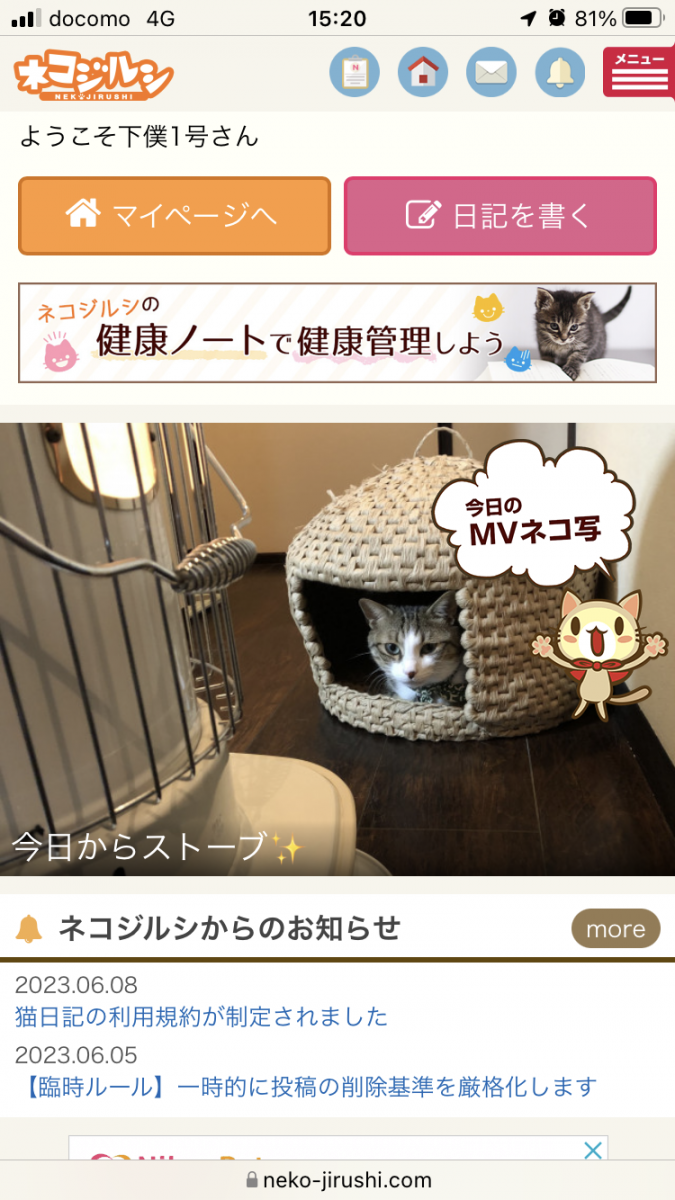Viewport: 675px width, 1200px height.
Task: Open 猫日記の利用規約が制定されました notice
Action: [x=201, y=1017]
